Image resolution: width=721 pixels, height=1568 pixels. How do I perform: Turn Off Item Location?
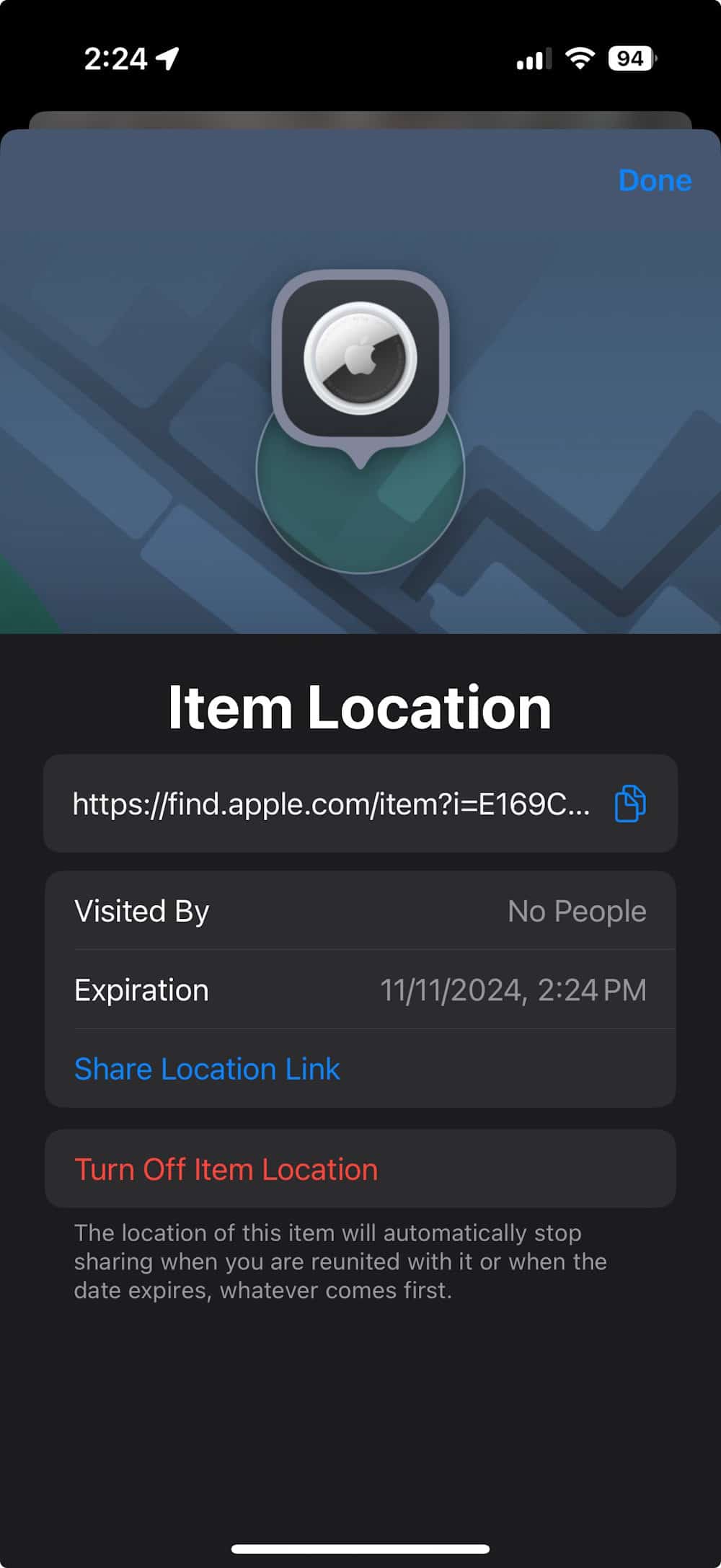(226, 1169)
